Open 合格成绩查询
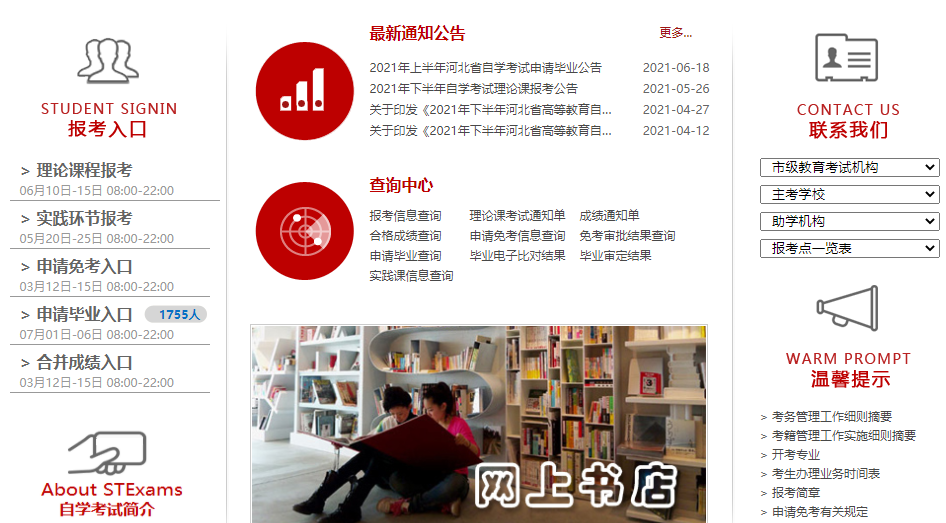 coord(405,236)
